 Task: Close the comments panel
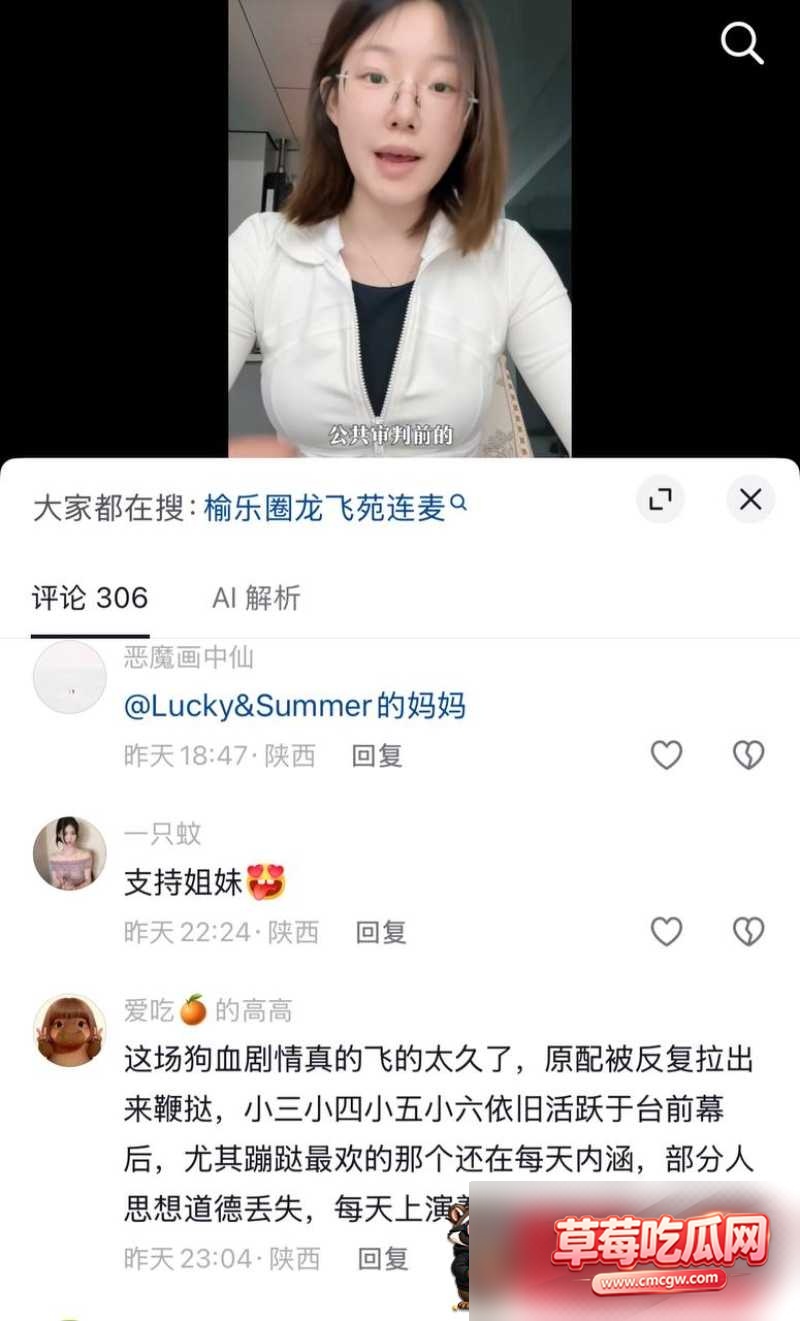click(x=750, y=499)
